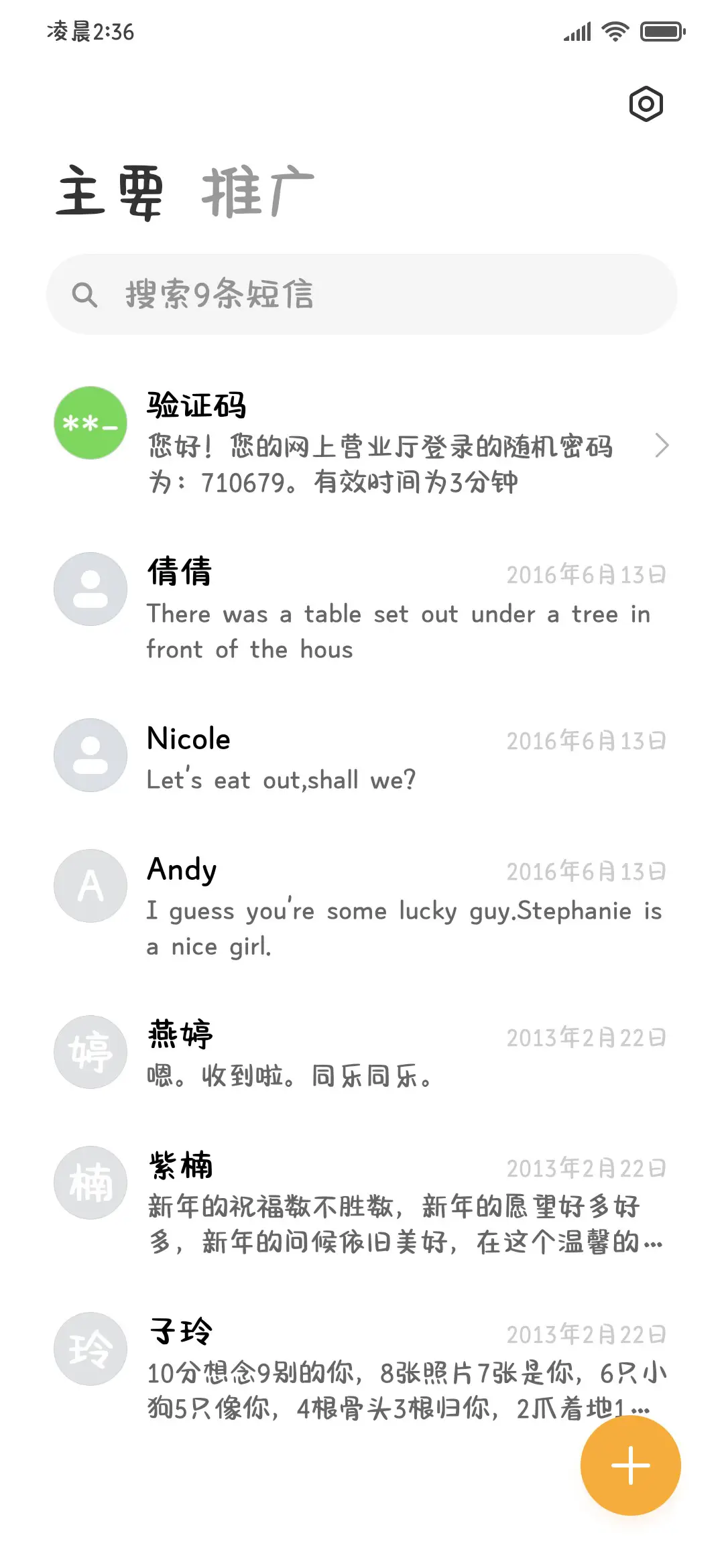Select 紫楠's avatar icon
Viewport: 724px width, 1568px height.
(89, 1182)
